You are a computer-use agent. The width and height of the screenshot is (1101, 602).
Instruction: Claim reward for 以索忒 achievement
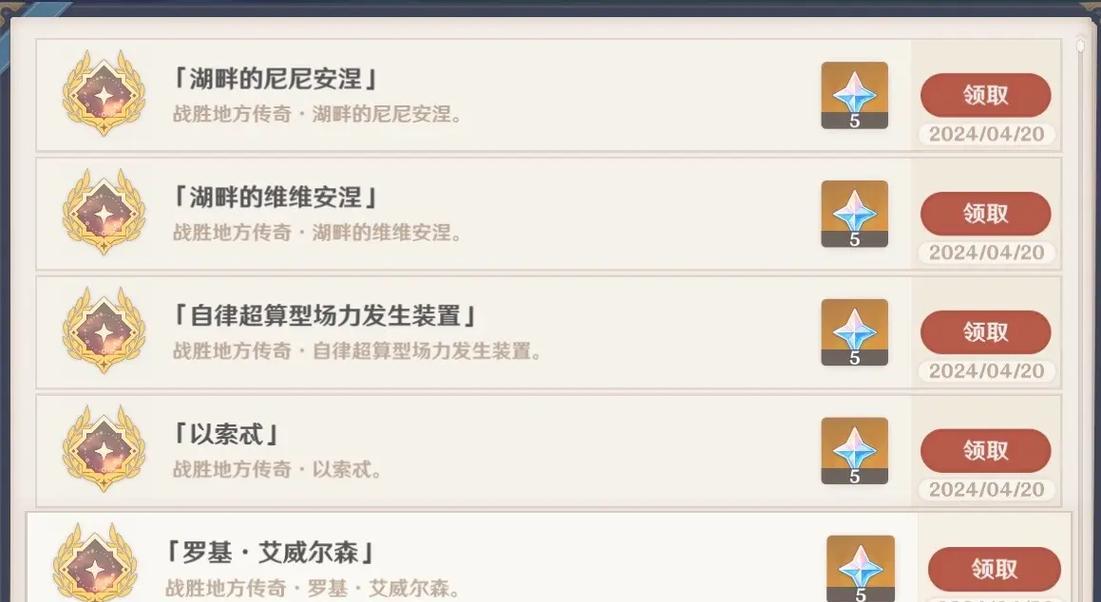[x=985, y=451]
